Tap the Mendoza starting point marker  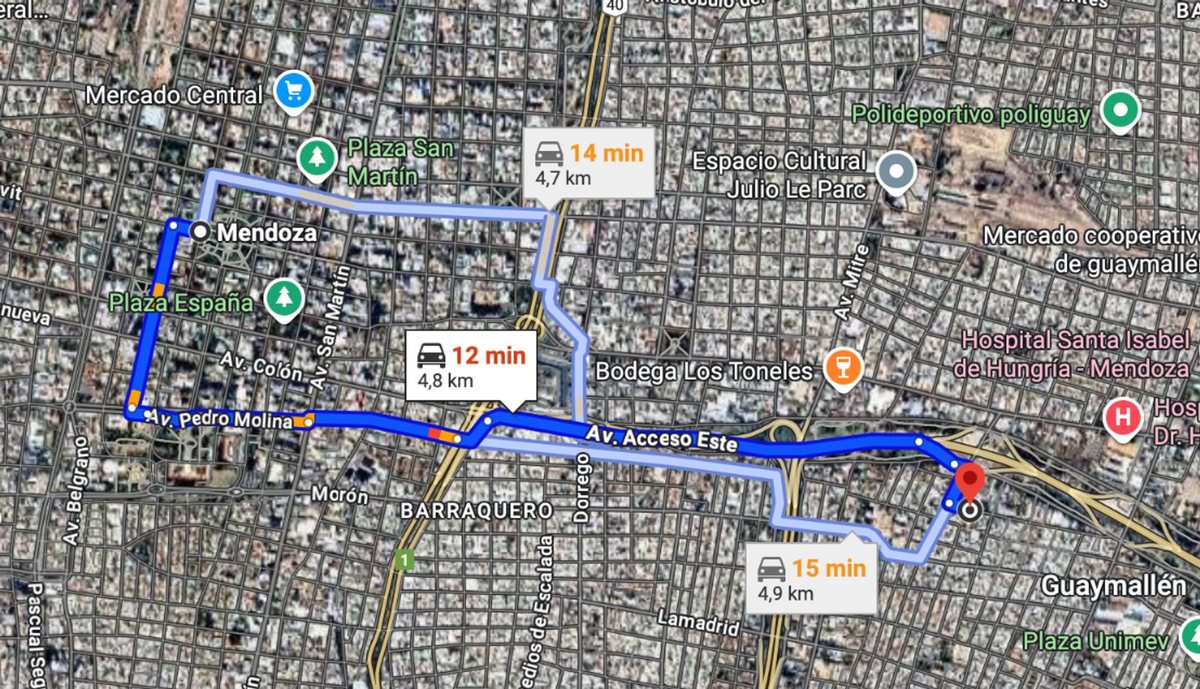click(200, 231)
